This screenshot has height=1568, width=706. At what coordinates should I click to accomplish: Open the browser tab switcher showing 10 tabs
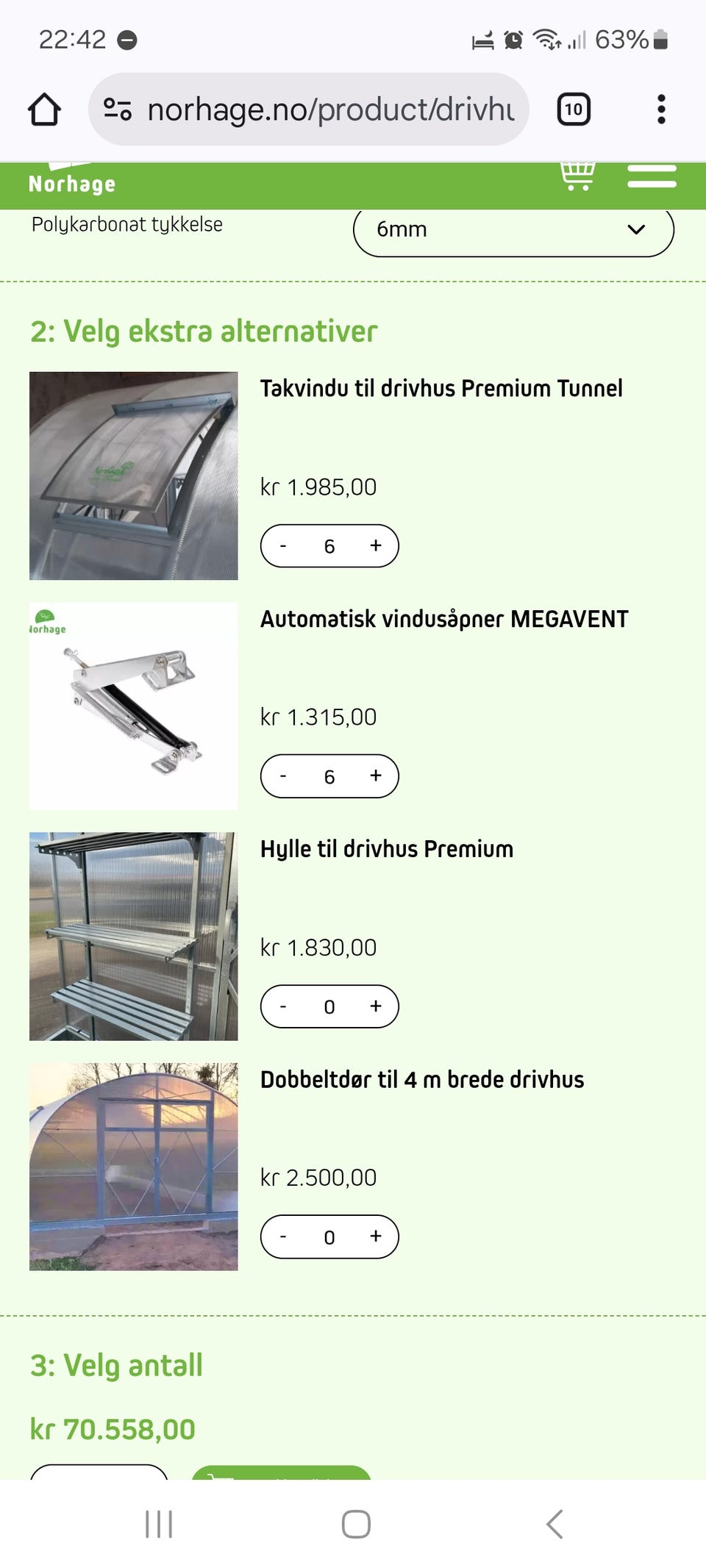[574, 109]
